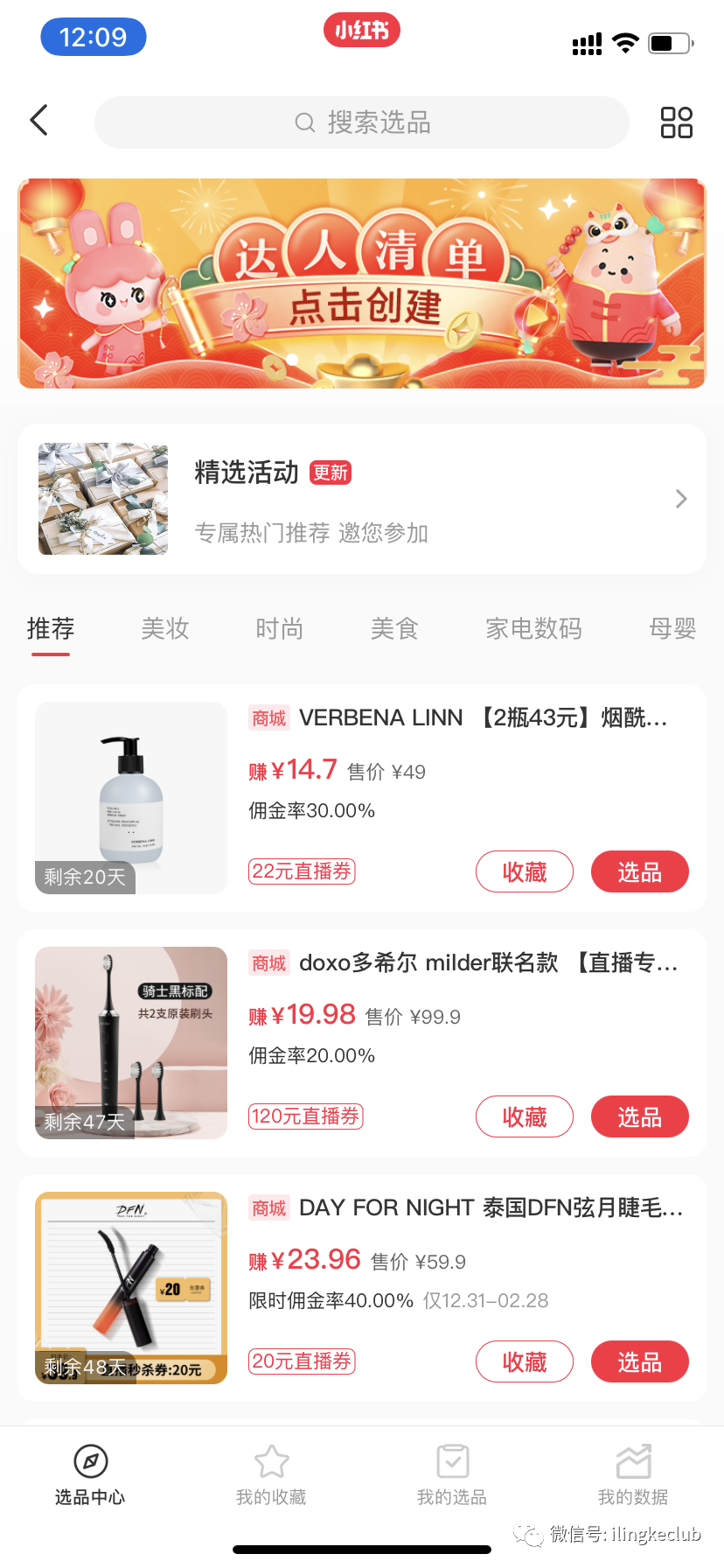The width and height of the screenshot is (724, 1568).
Task: Select the 家电数码 category tab
Action: click(x=533, y=628)
